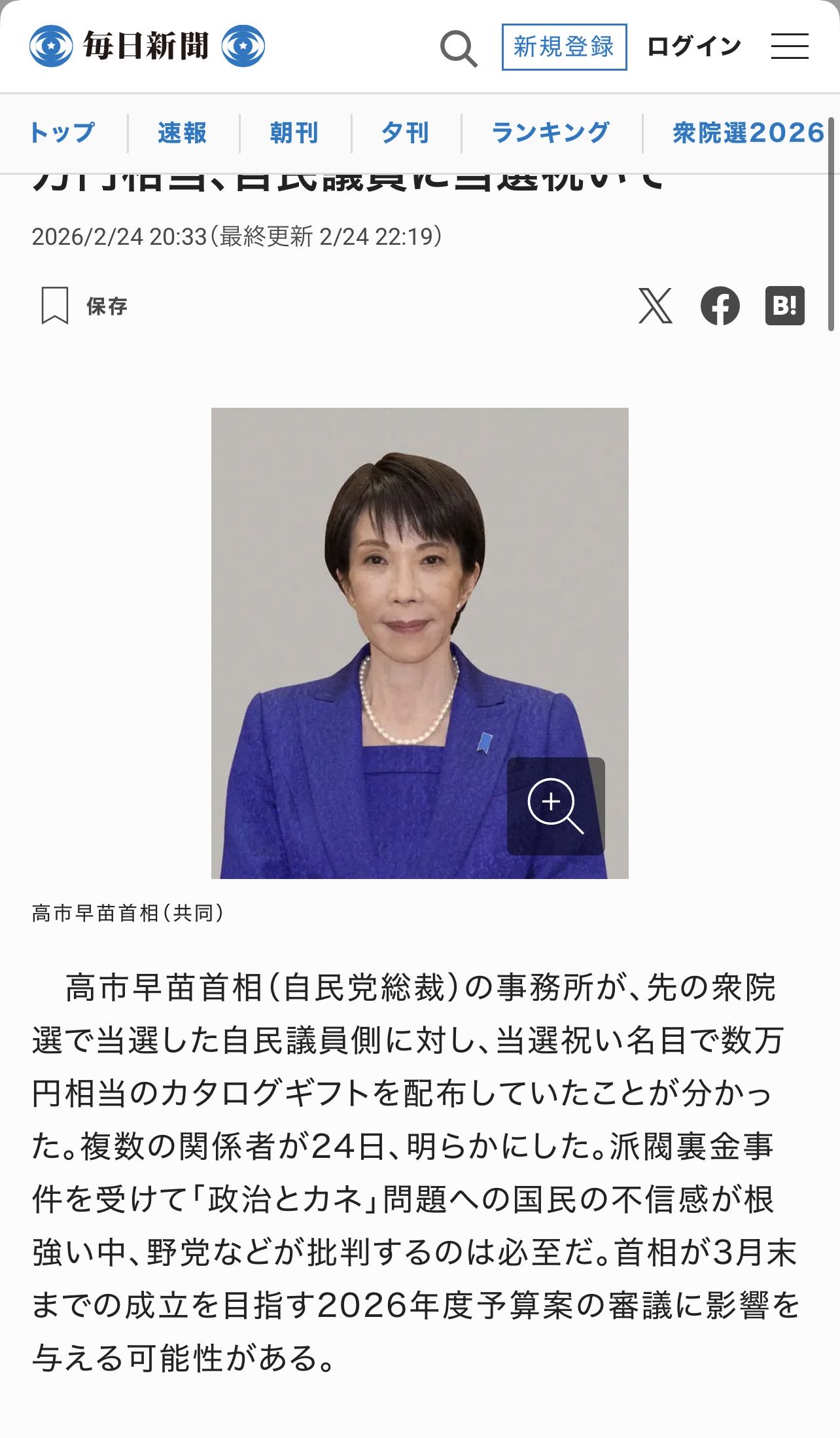Add article to Hatena Bookmark
The height and width of the screenshot is (1438, 840).
[784, 306]
